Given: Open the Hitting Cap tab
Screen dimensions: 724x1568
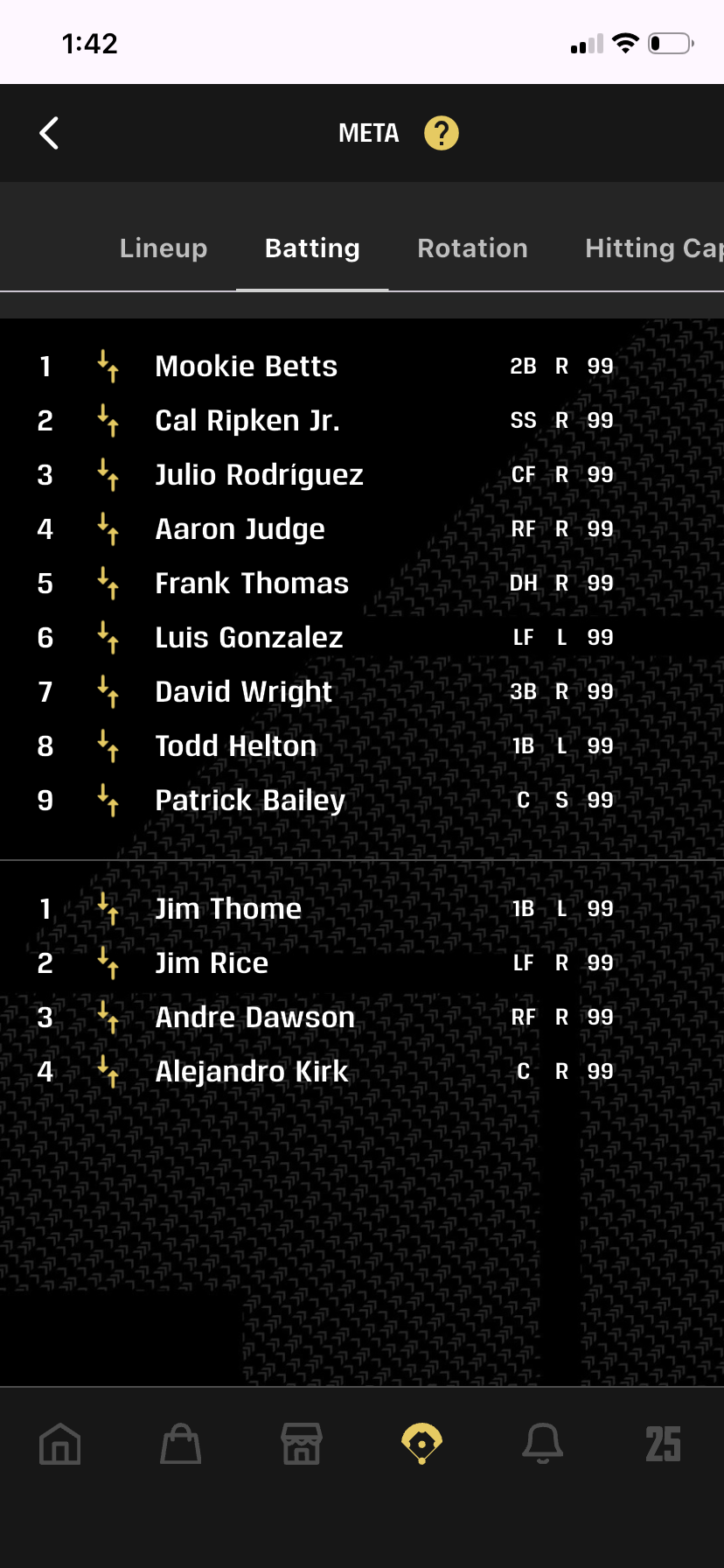Looking at the screenshot, I should [652, 248].
